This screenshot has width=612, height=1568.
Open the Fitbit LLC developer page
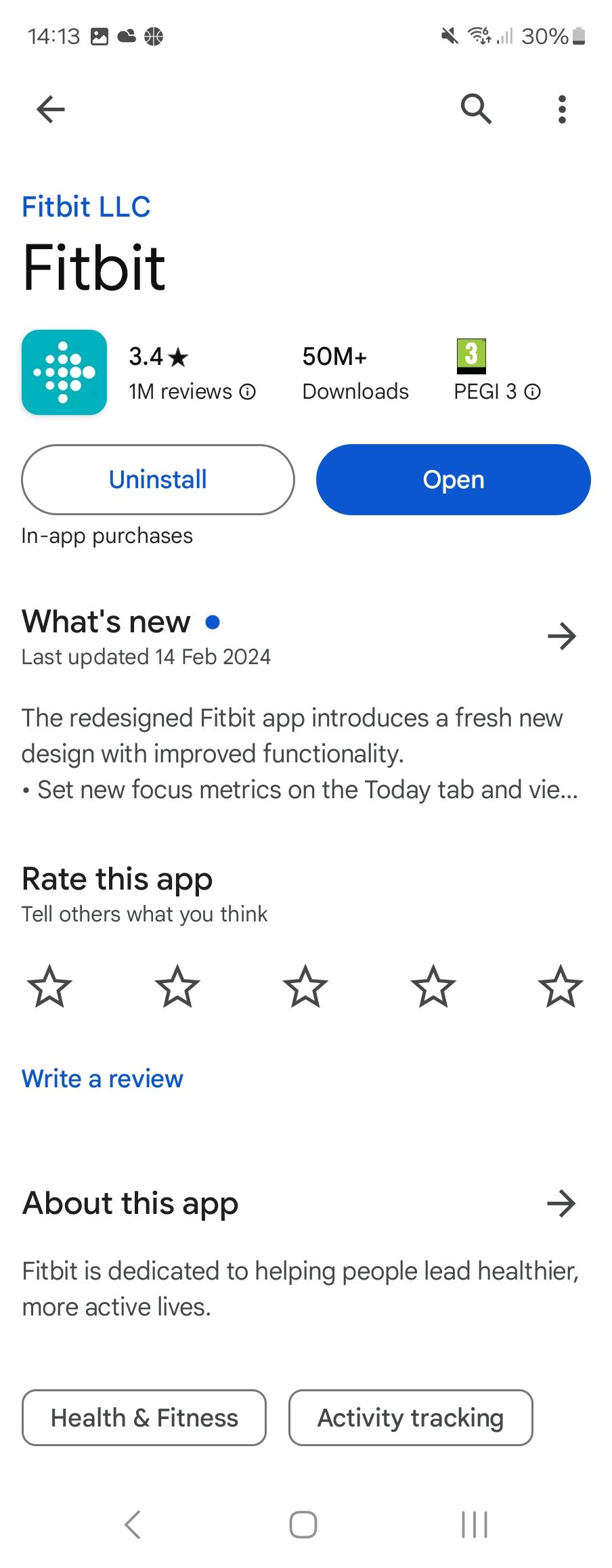point(86,206)
